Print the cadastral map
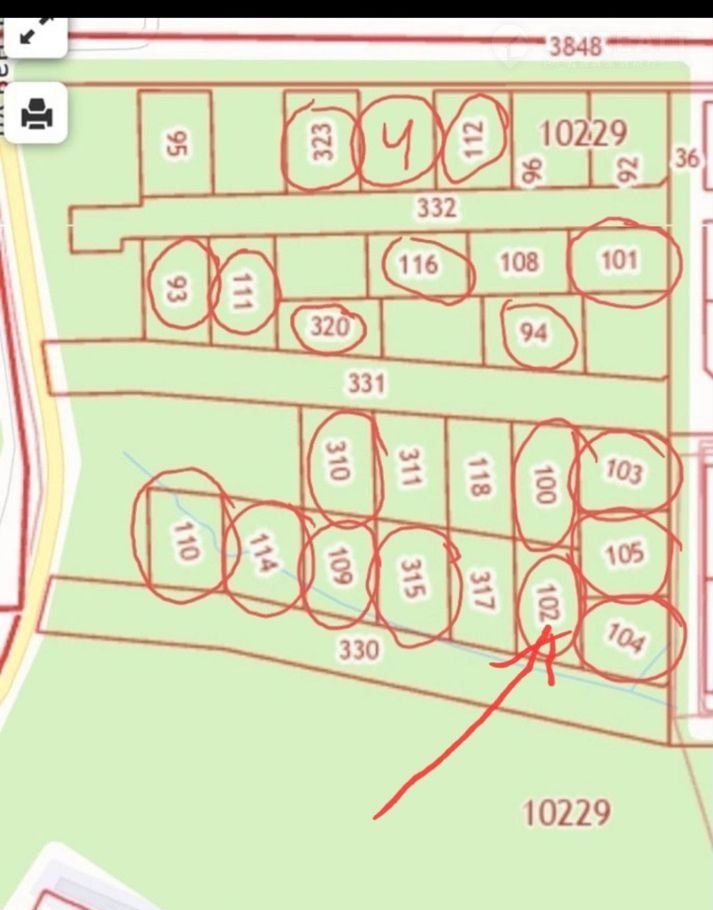This screenshot has height=910, width=713. (x=37, y=113)
